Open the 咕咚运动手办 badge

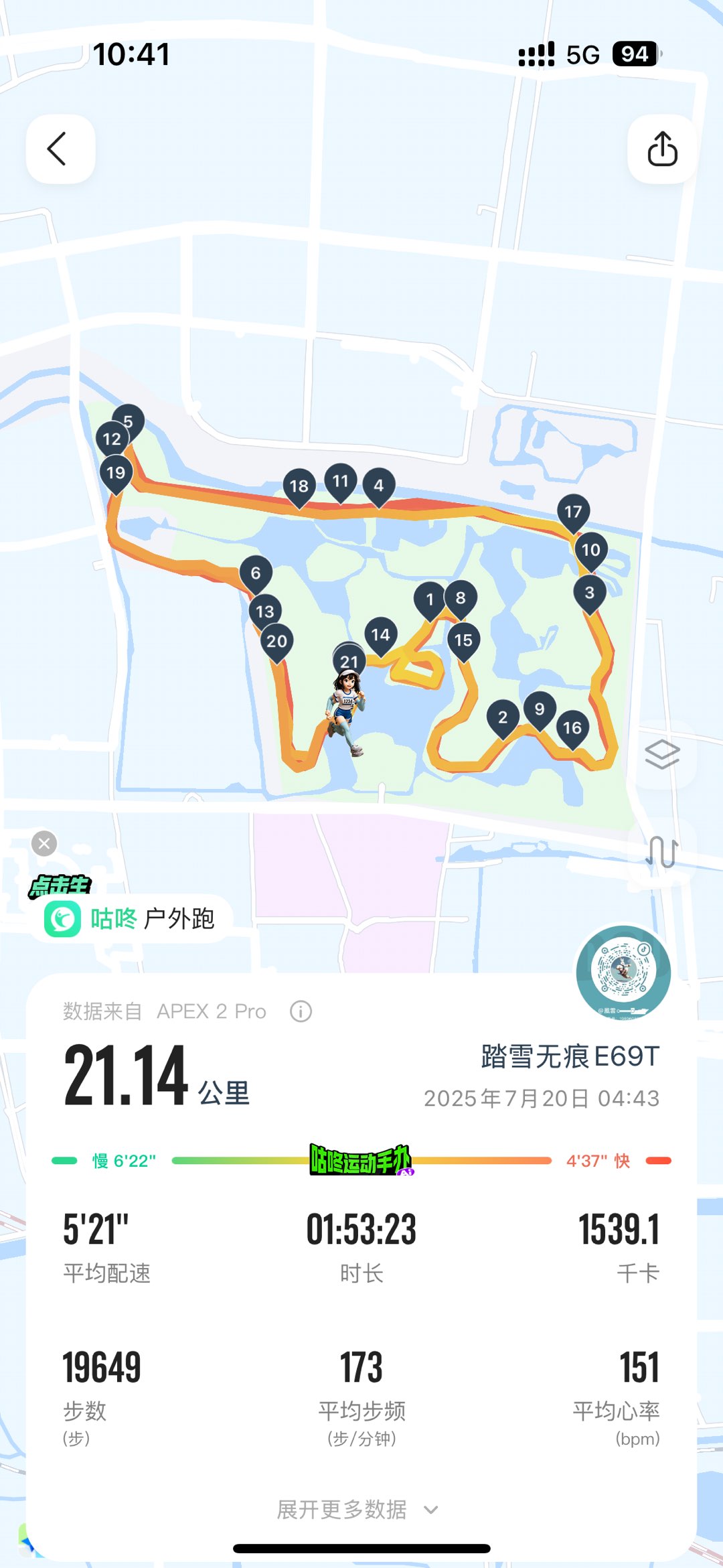point(361,1160)
